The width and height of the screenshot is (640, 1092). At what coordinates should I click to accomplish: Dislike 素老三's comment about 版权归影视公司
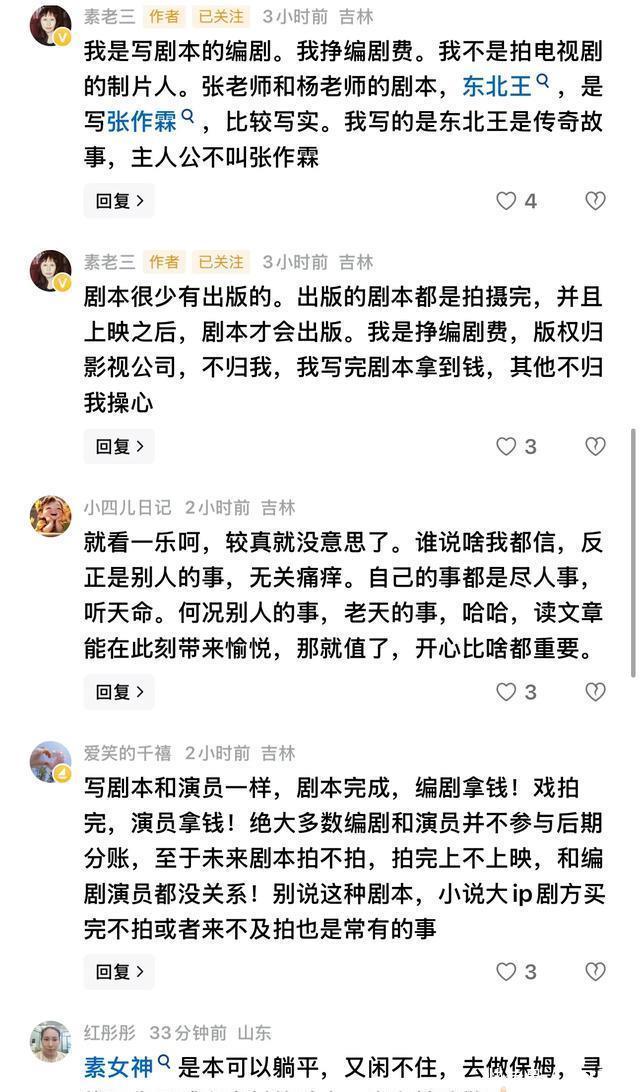(595, 446)
